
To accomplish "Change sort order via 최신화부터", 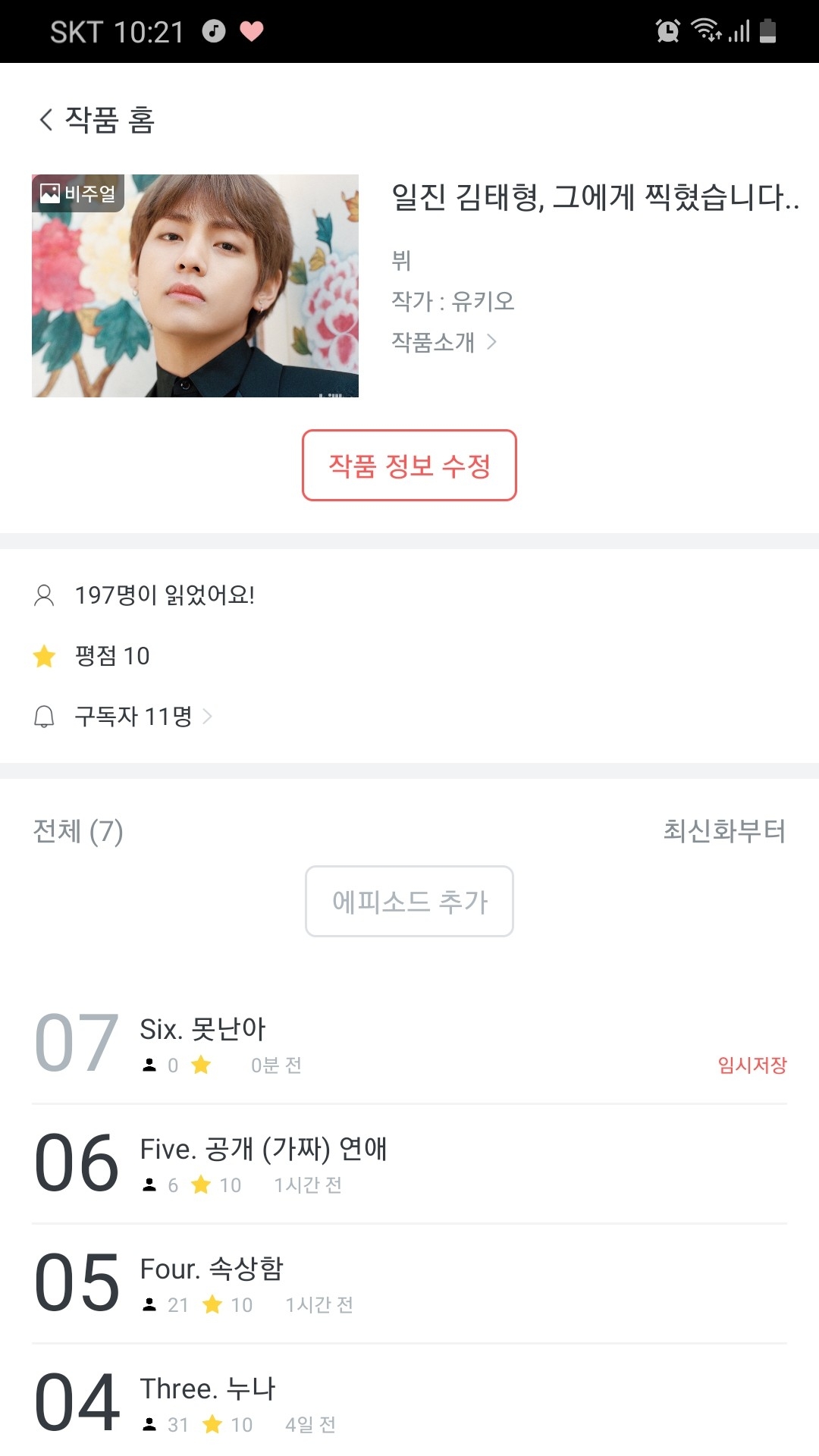I will click(x=724, y=831).
